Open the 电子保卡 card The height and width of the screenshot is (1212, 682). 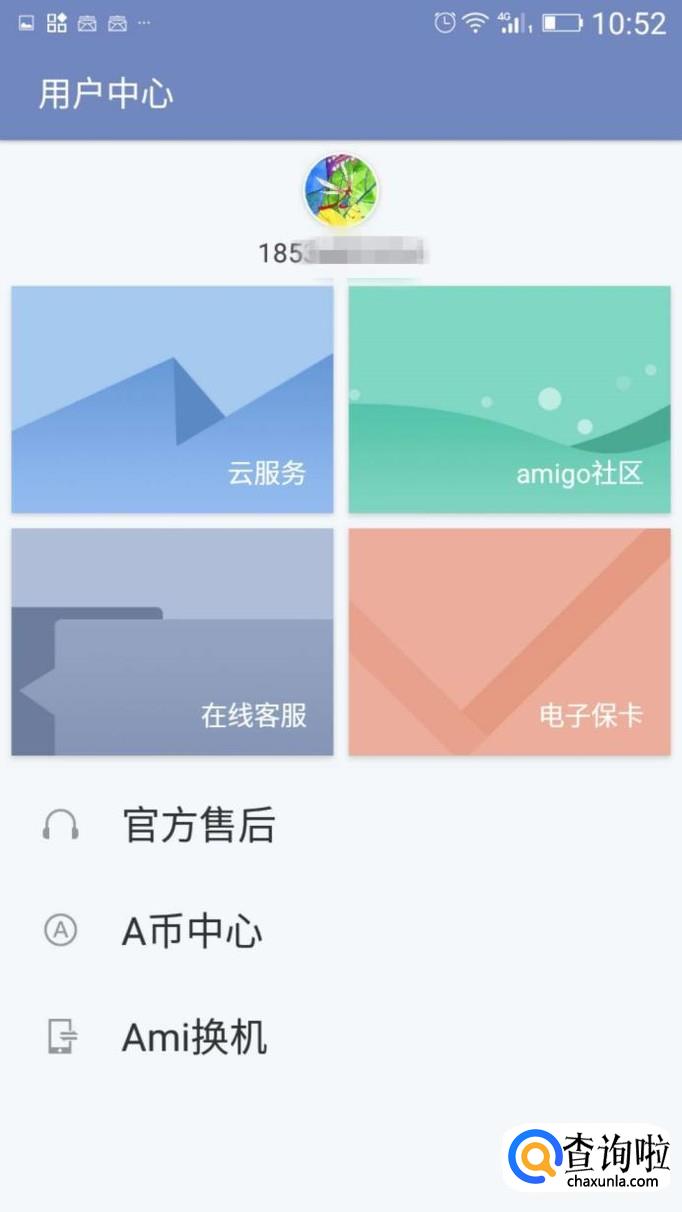[x=509, y=641]
